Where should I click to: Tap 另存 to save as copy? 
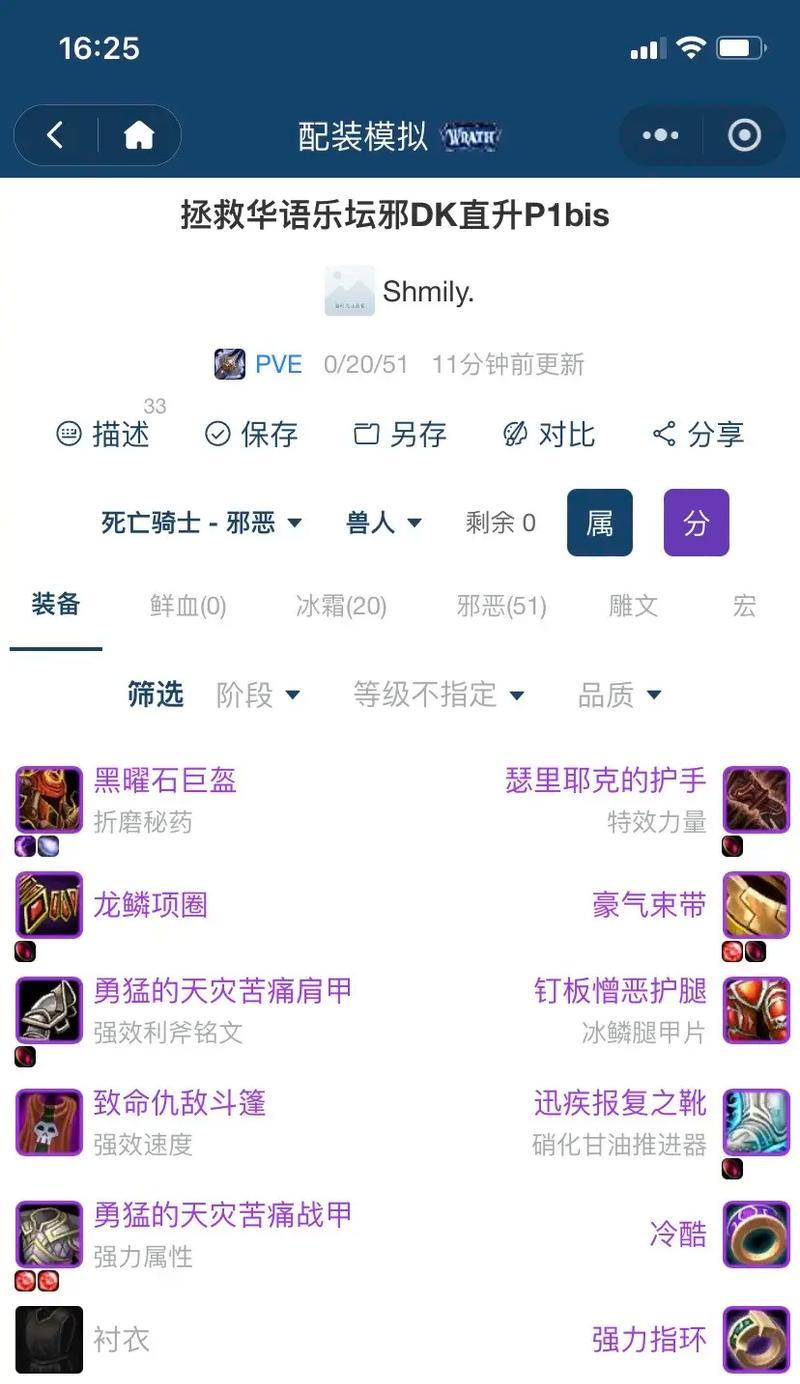coord(400,434)
